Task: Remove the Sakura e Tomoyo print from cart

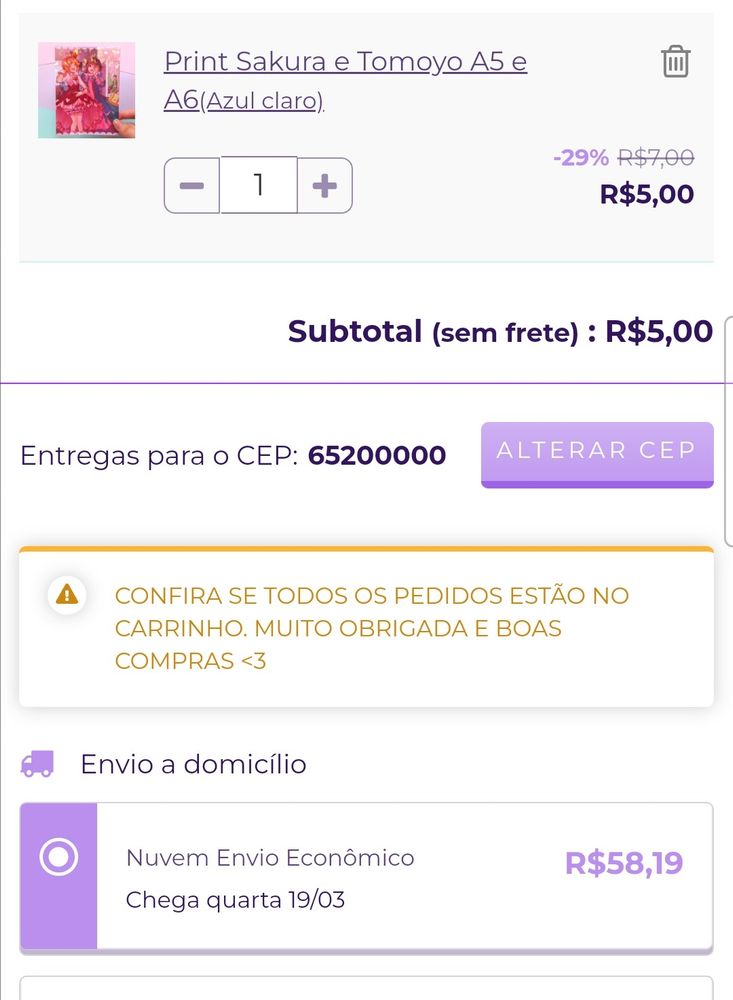Action: tap(676, 62)
